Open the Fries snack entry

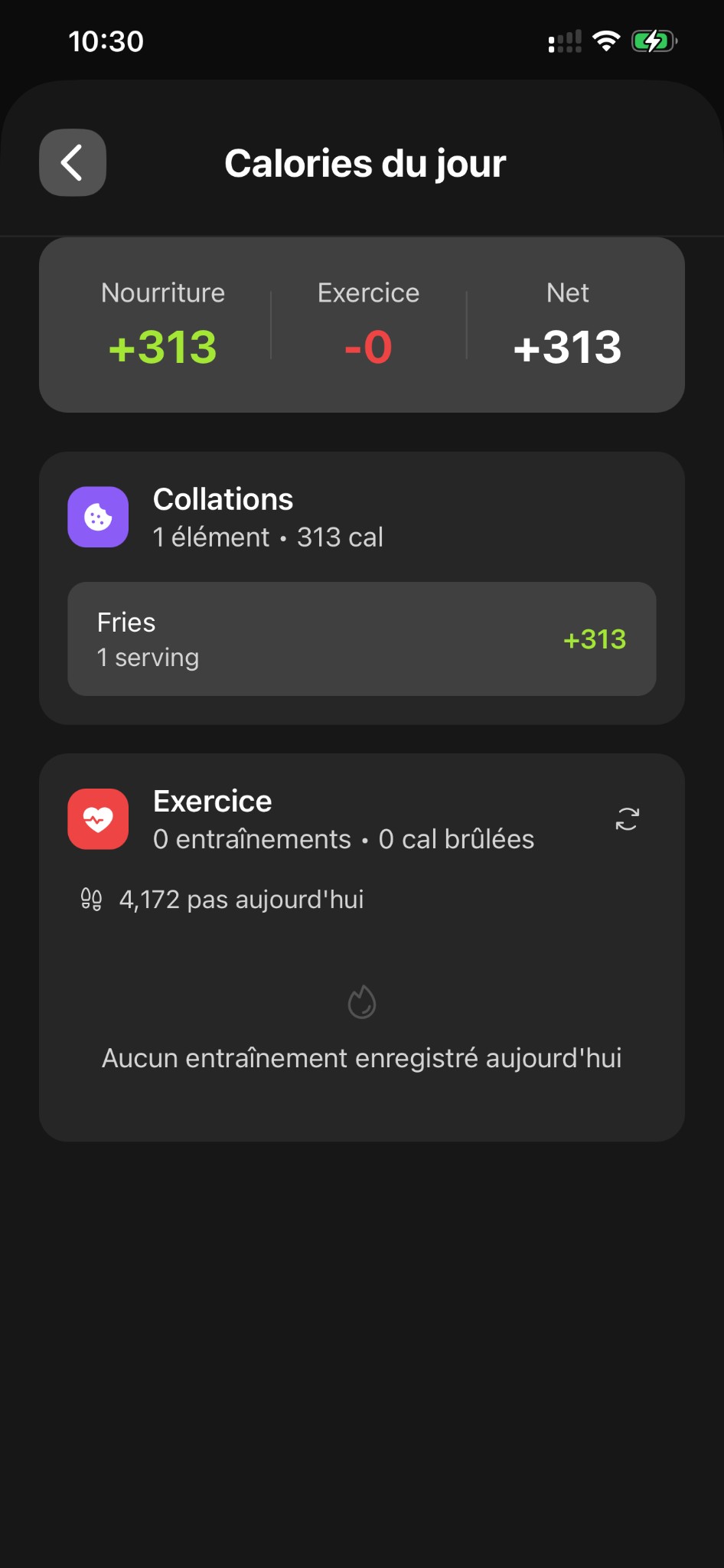click(362, 639)
